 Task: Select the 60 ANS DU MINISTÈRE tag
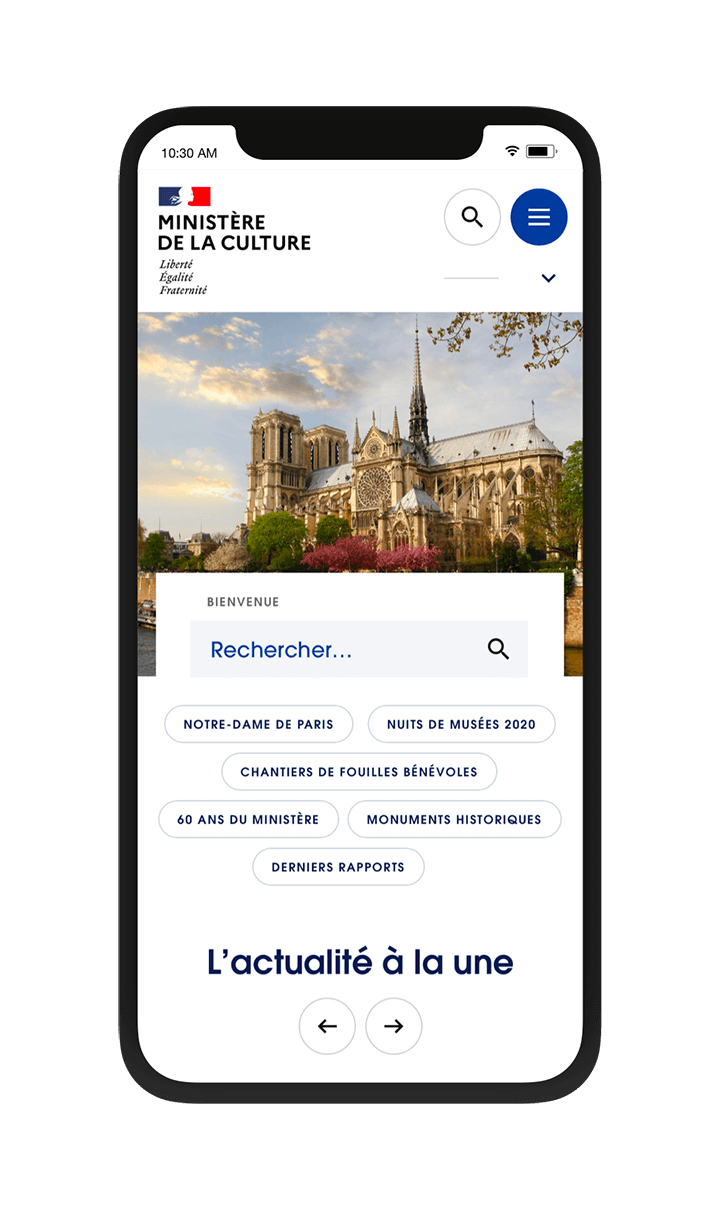[x=248, y=819]
